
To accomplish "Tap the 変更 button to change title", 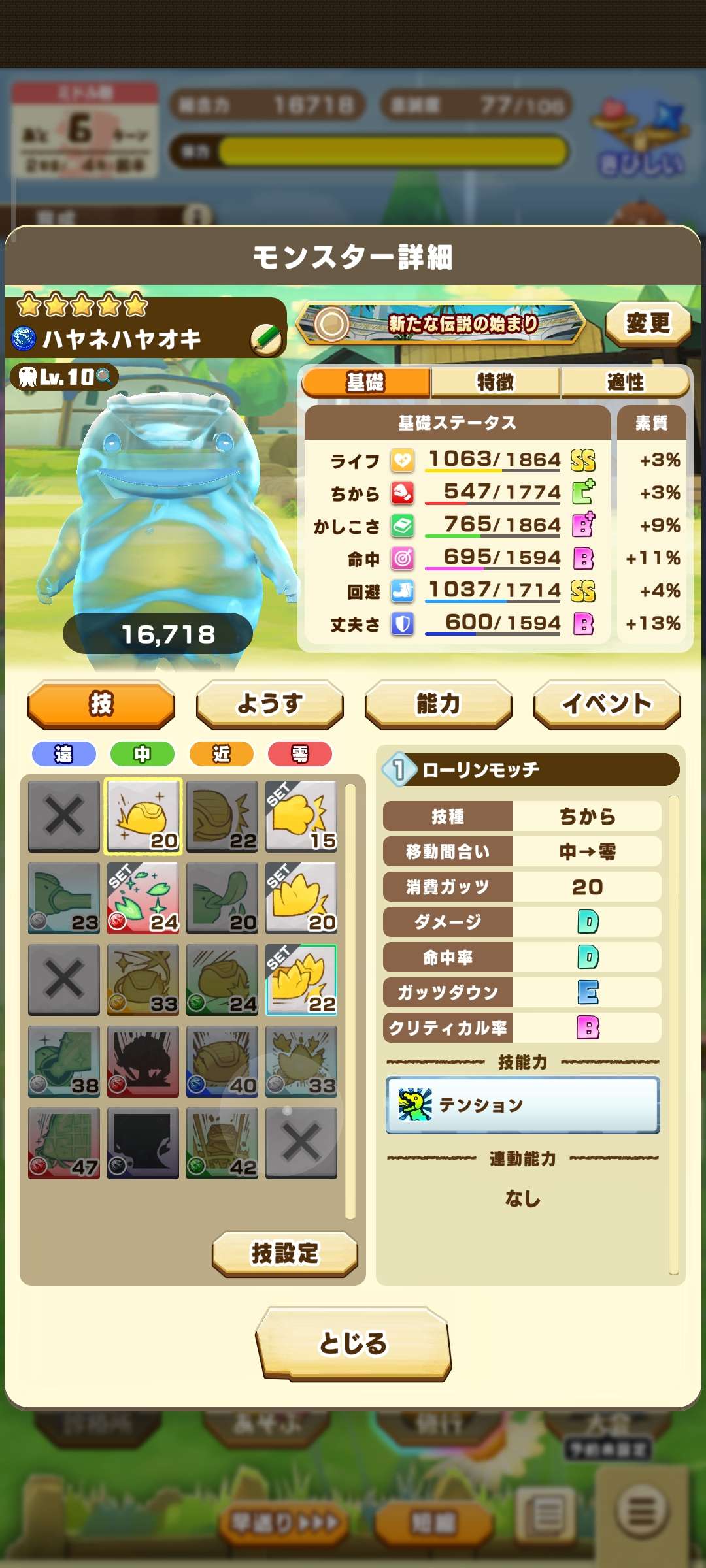I will (x=648, y=323).
